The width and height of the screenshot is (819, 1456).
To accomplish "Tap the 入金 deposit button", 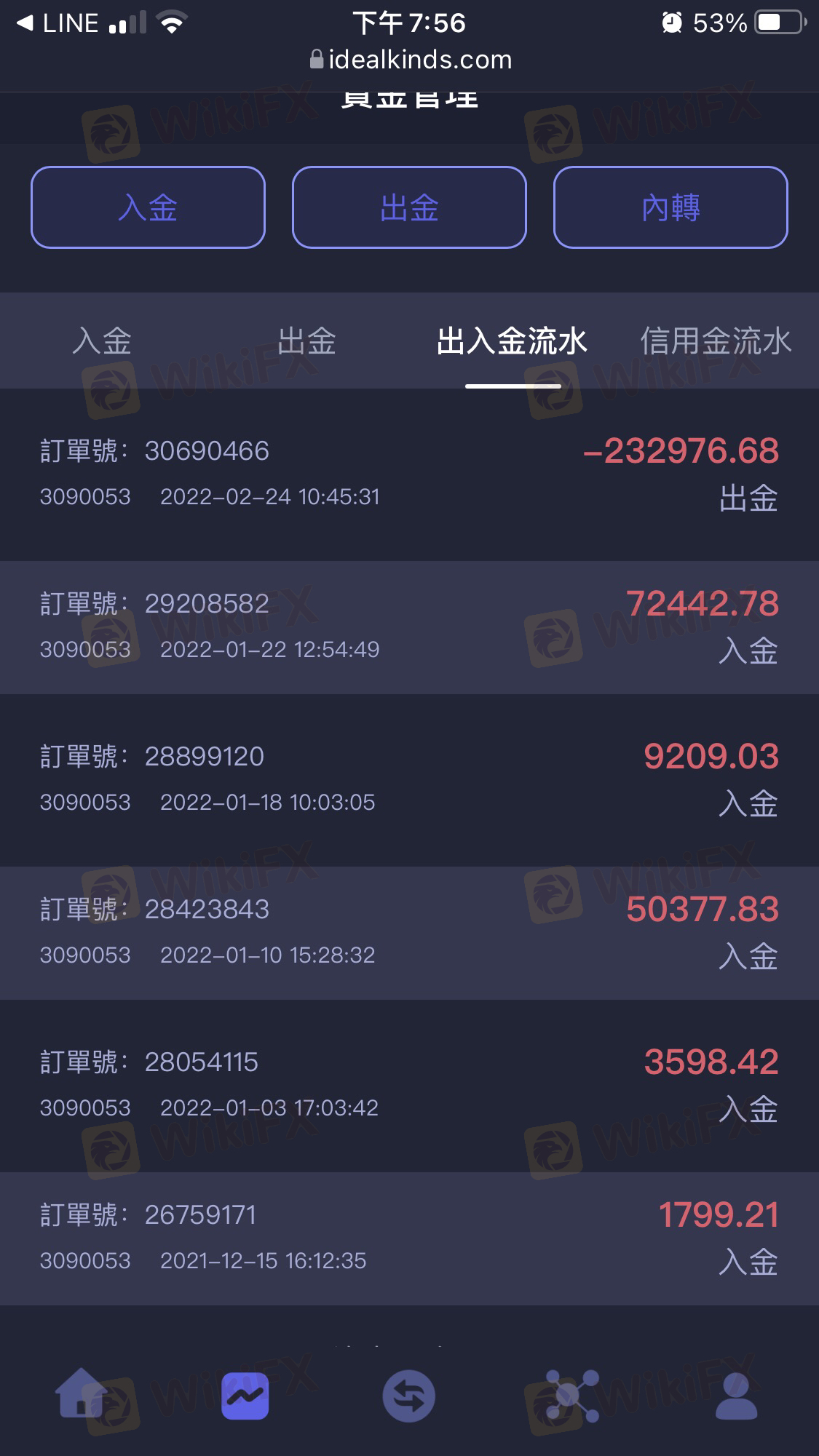I will 148,207.
